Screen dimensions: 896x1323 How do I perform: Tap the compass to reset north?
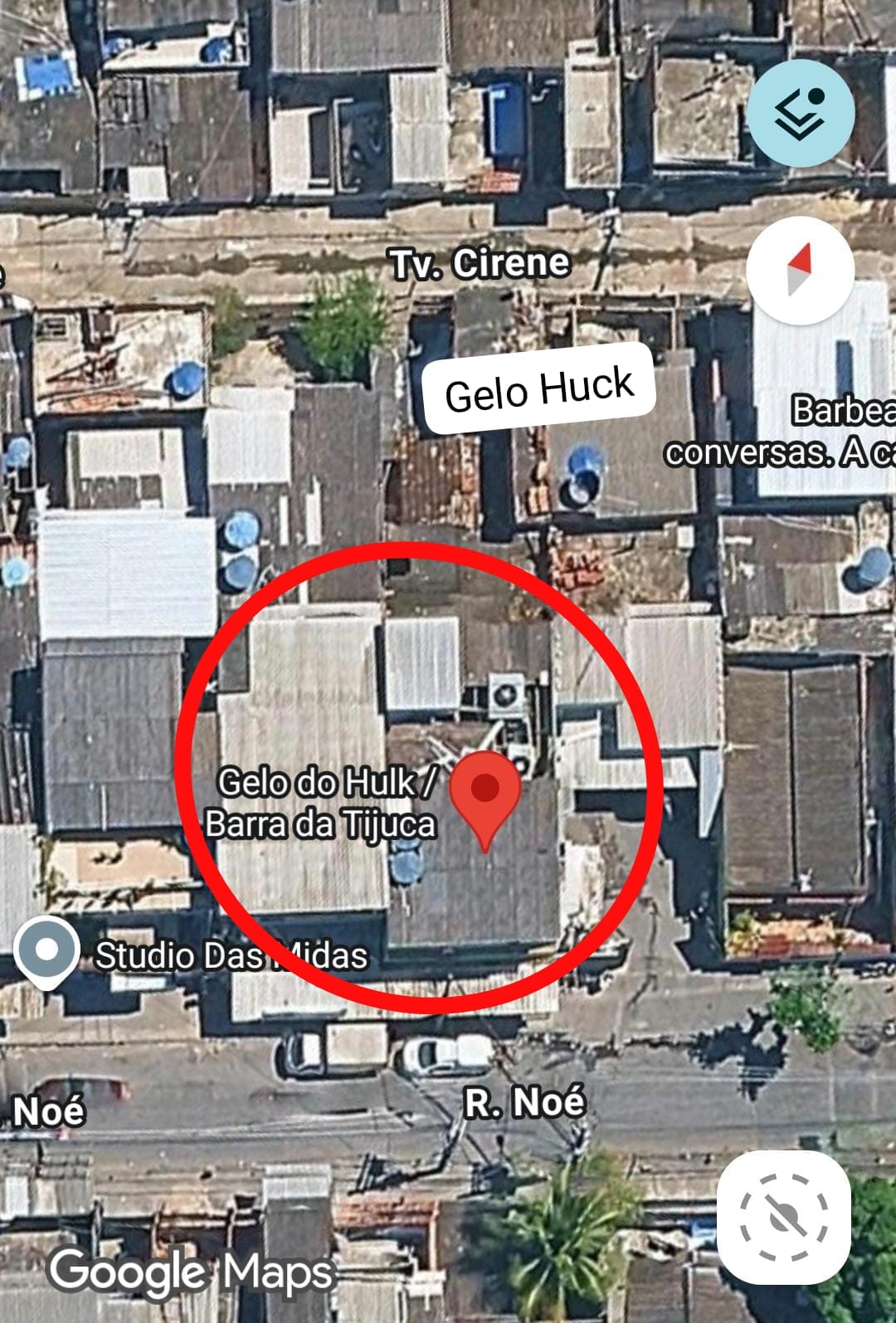[800, 270]
